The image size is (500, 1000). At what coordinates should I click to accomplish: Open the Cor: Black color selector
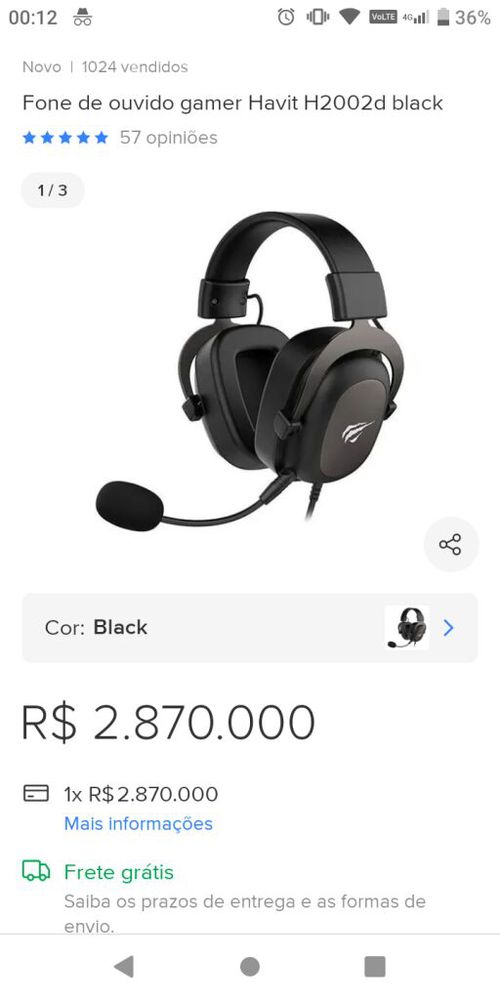pos(250,628)
